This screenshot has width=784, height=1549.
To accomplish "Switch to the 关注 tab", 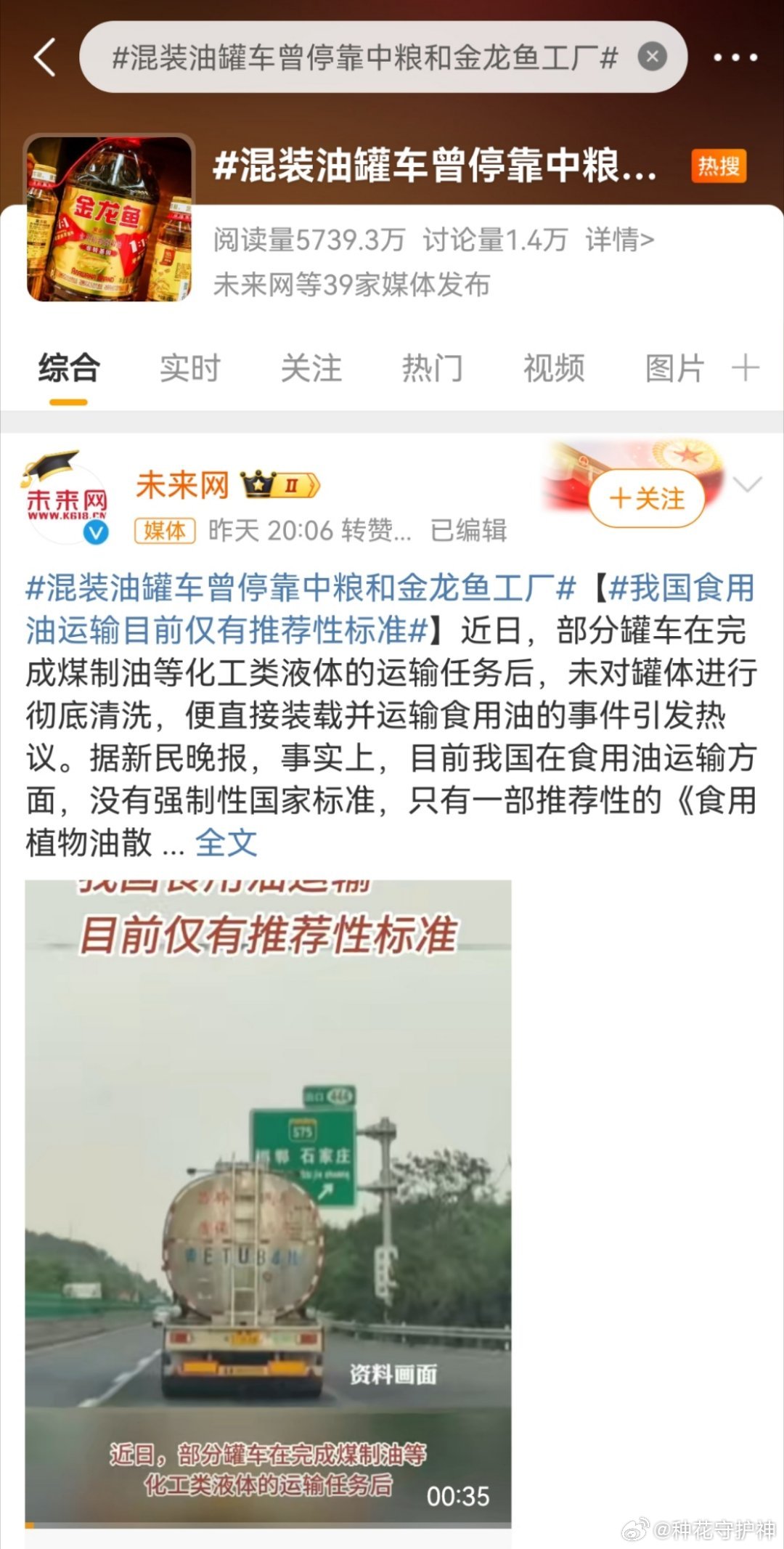I will coord(311,368).
